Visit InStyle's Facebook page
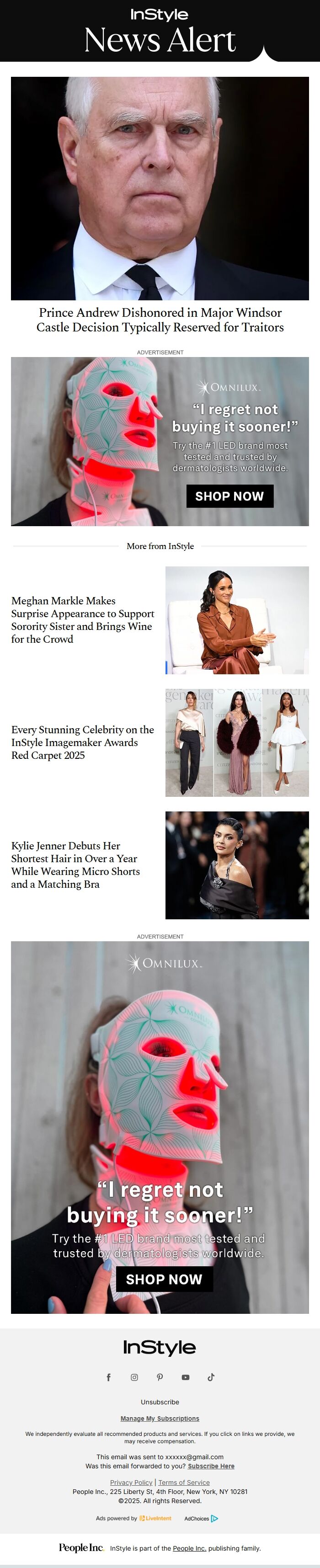The image size is (320, 1568). coord(109,1377)
